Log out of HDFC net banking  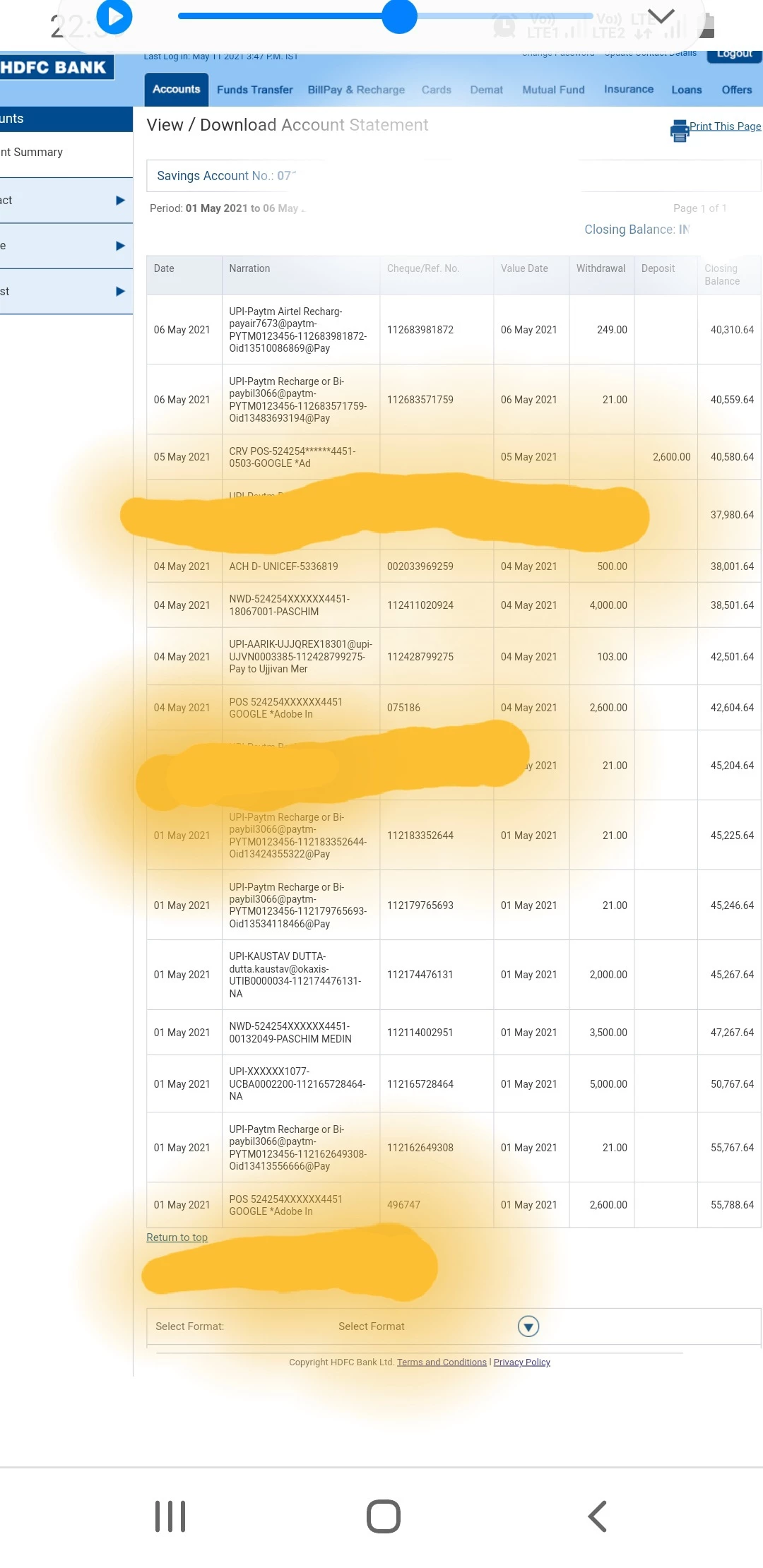pyautogui.click(x=734, y=54)
